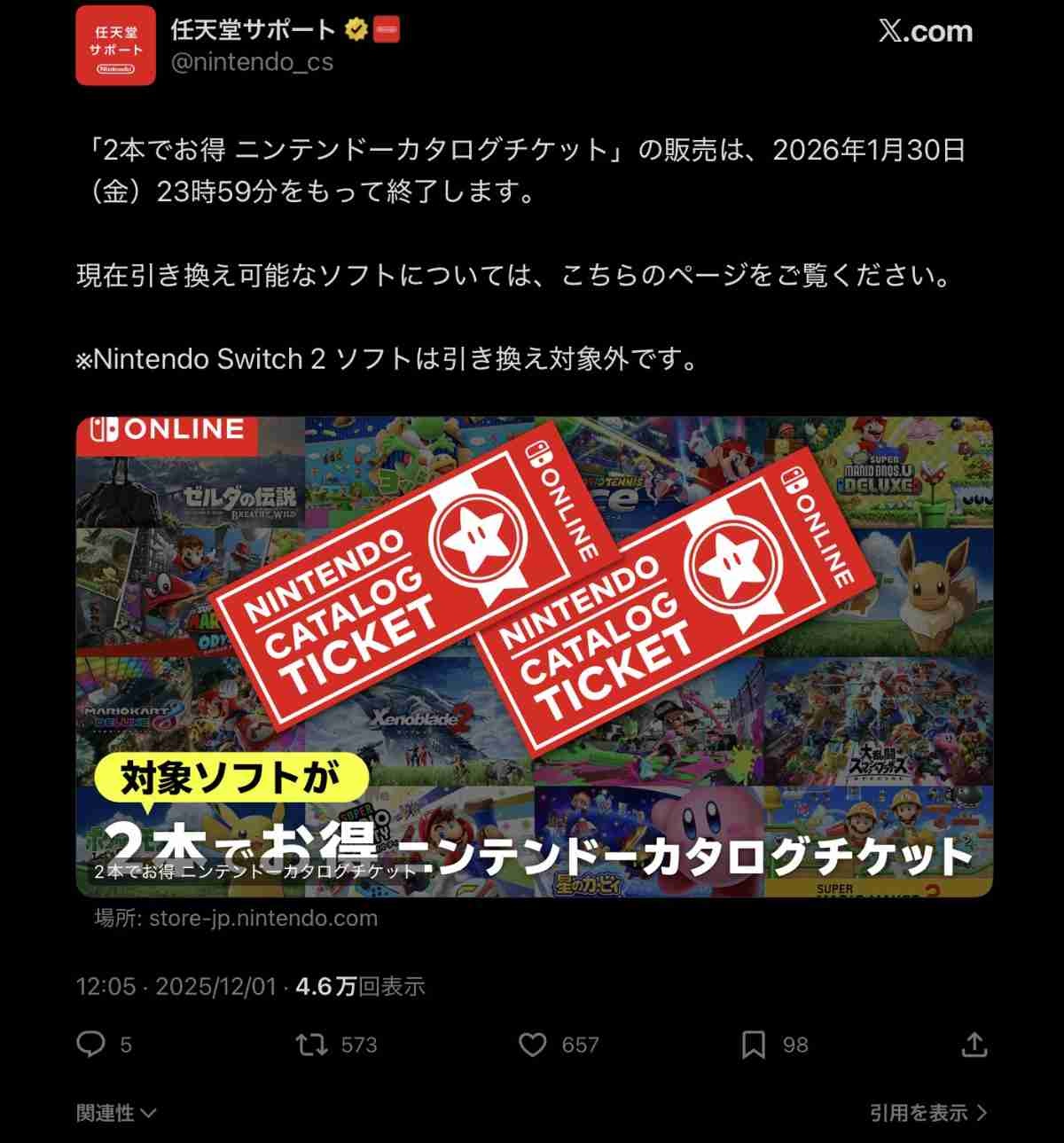1064x1143 pixels.
Task: Like the catalog ticket post
Action: pyautogui.click(x=532, y=1045)
